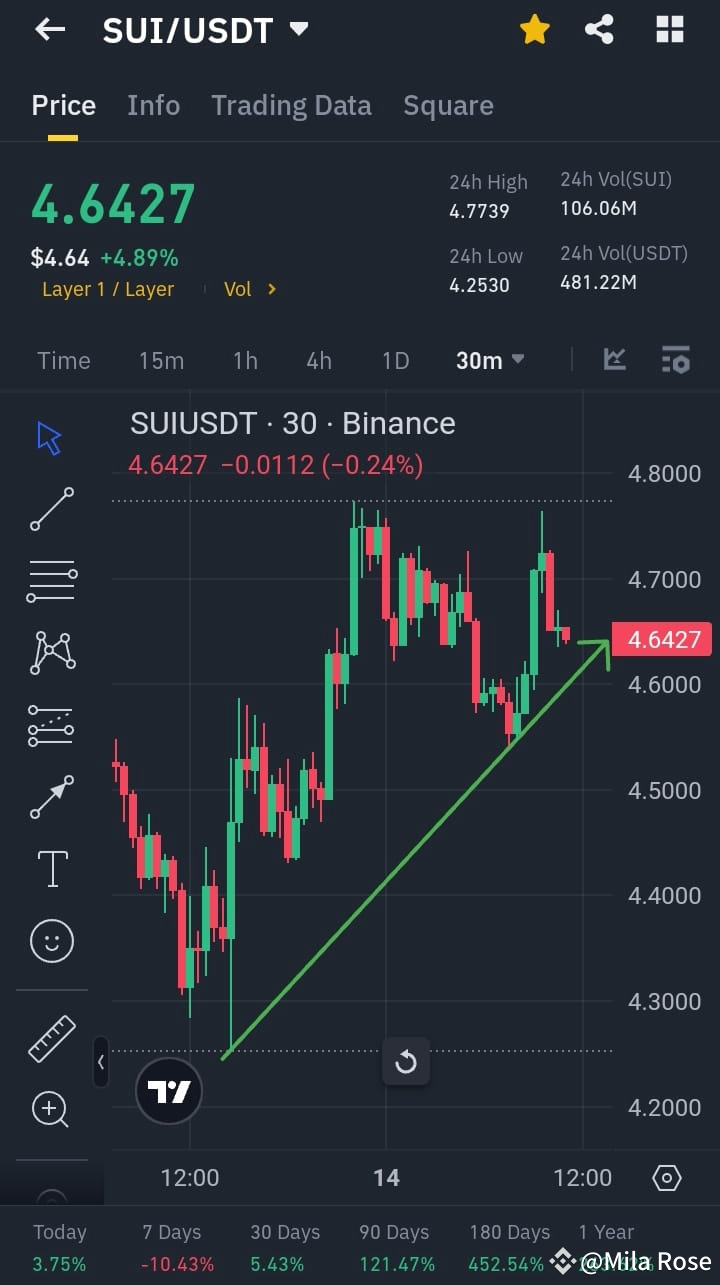Select the arrow marker drawing tool

(x=50, y=798)
